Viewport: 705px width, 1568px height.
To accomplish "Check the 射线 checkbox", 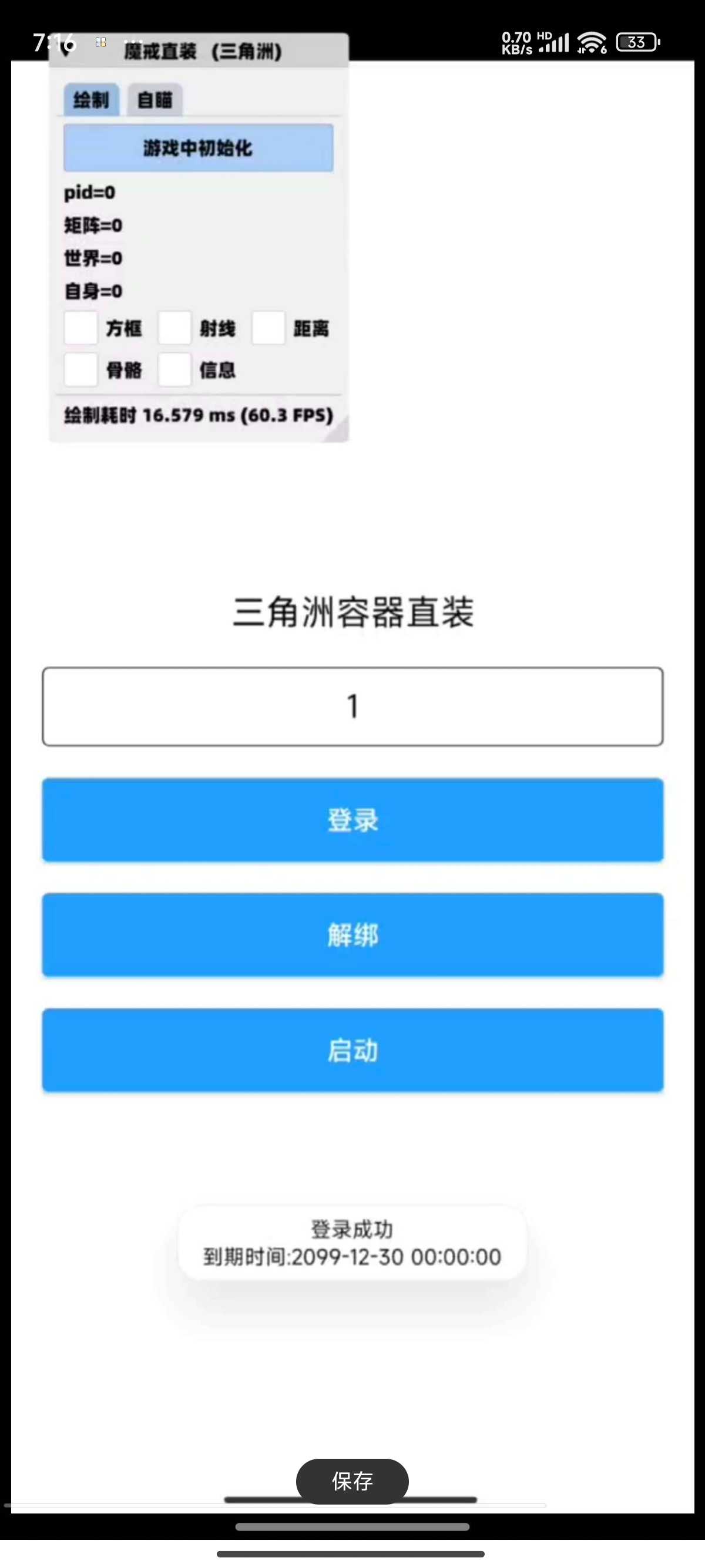I will (x=174, y=328).
